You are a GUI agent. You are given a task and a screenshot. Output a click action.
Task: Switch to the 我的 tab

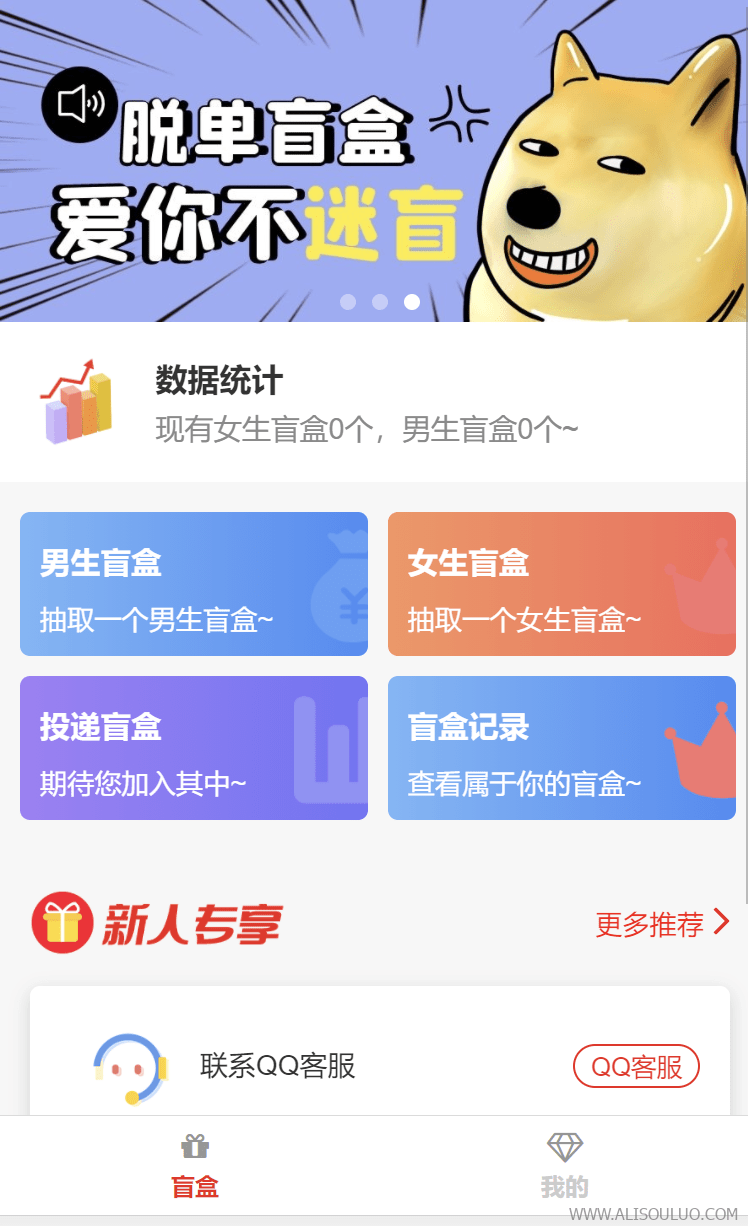coord(564,1166)
